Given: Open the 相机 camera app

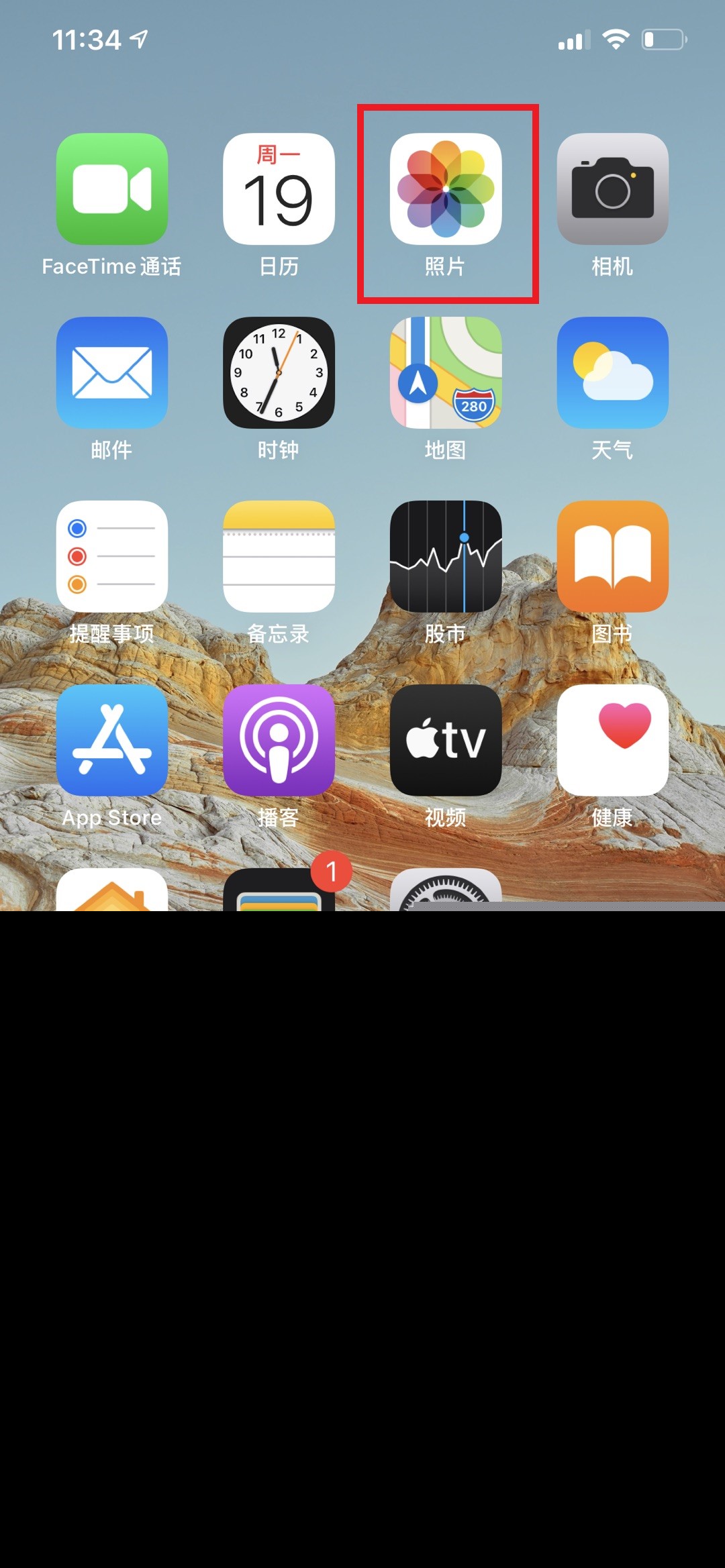Looking at the screenshot, I should click(x=612, y=189).
